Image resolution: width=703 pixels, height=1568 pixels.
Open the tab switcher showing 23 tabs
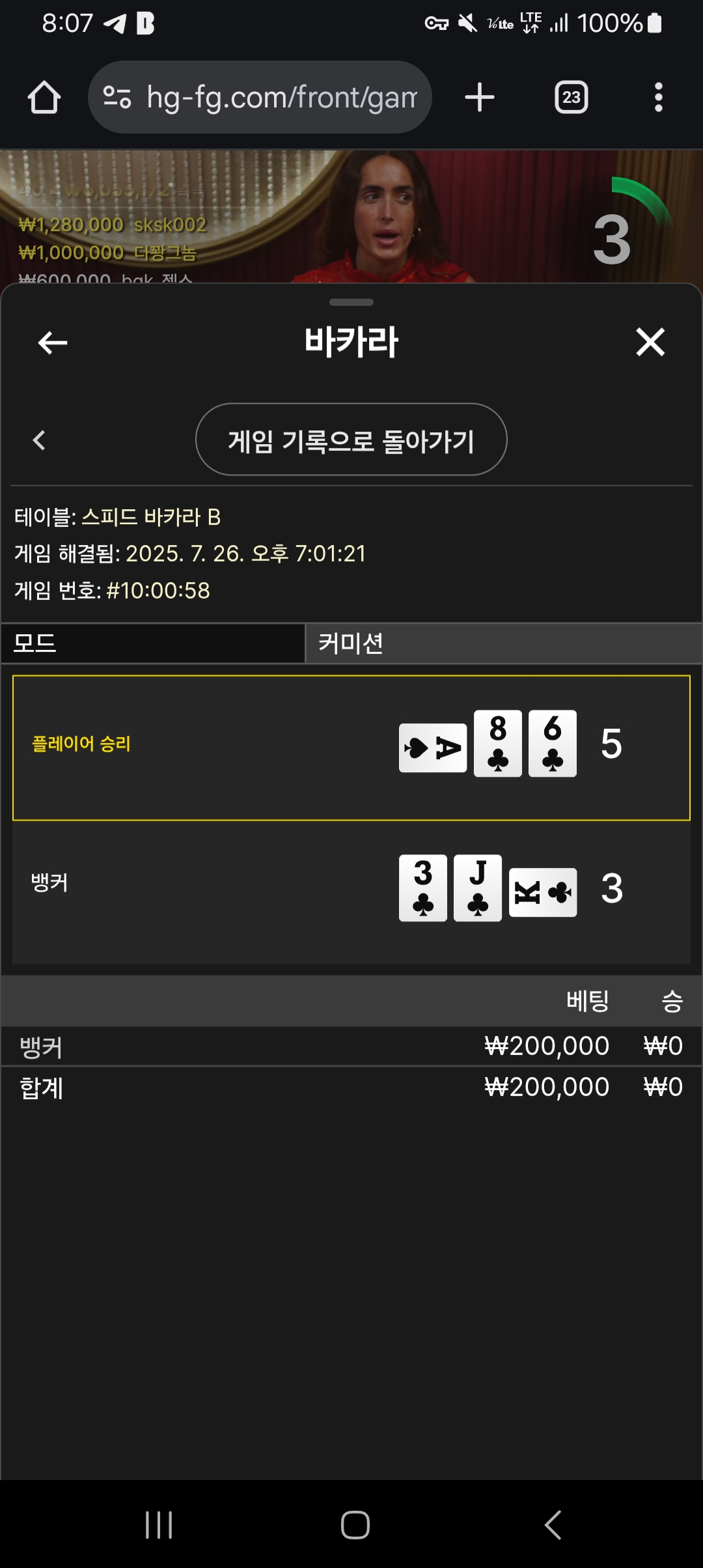click(571, 97)
